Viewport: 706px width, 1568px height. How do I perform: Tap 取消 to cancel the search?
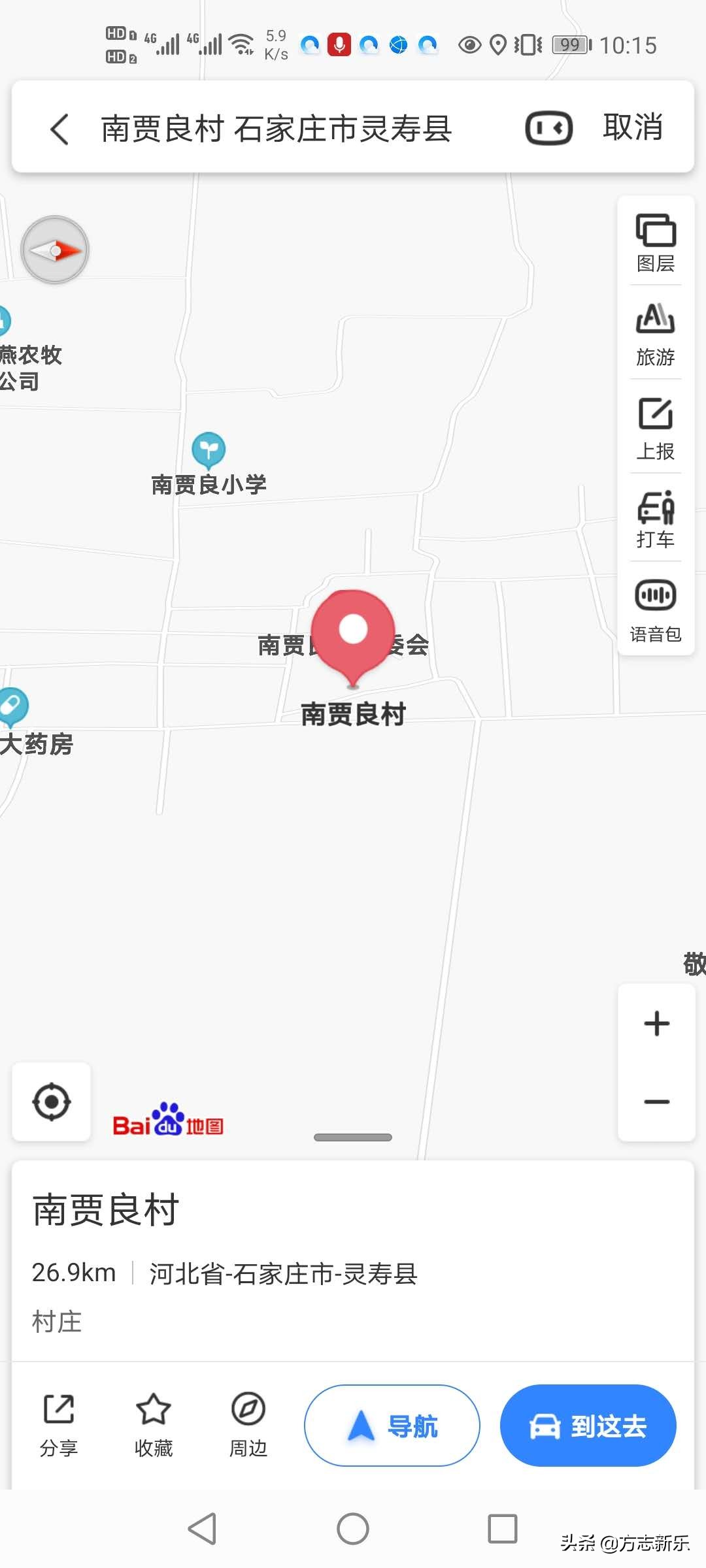pyautogui.click(x=632, y=127)
